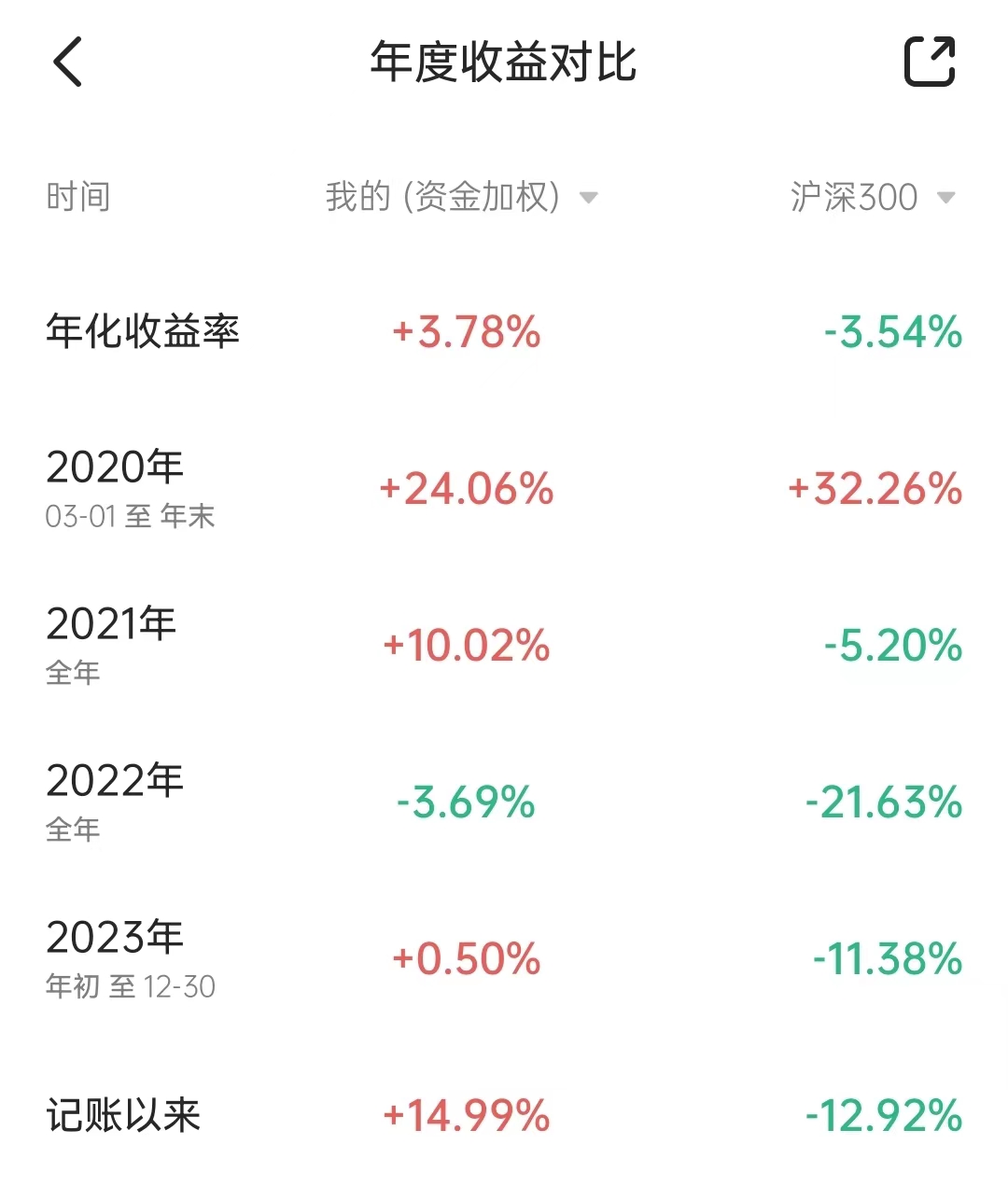
Task: Share the annual returns comparison
Action: click(x=930, y=62)
